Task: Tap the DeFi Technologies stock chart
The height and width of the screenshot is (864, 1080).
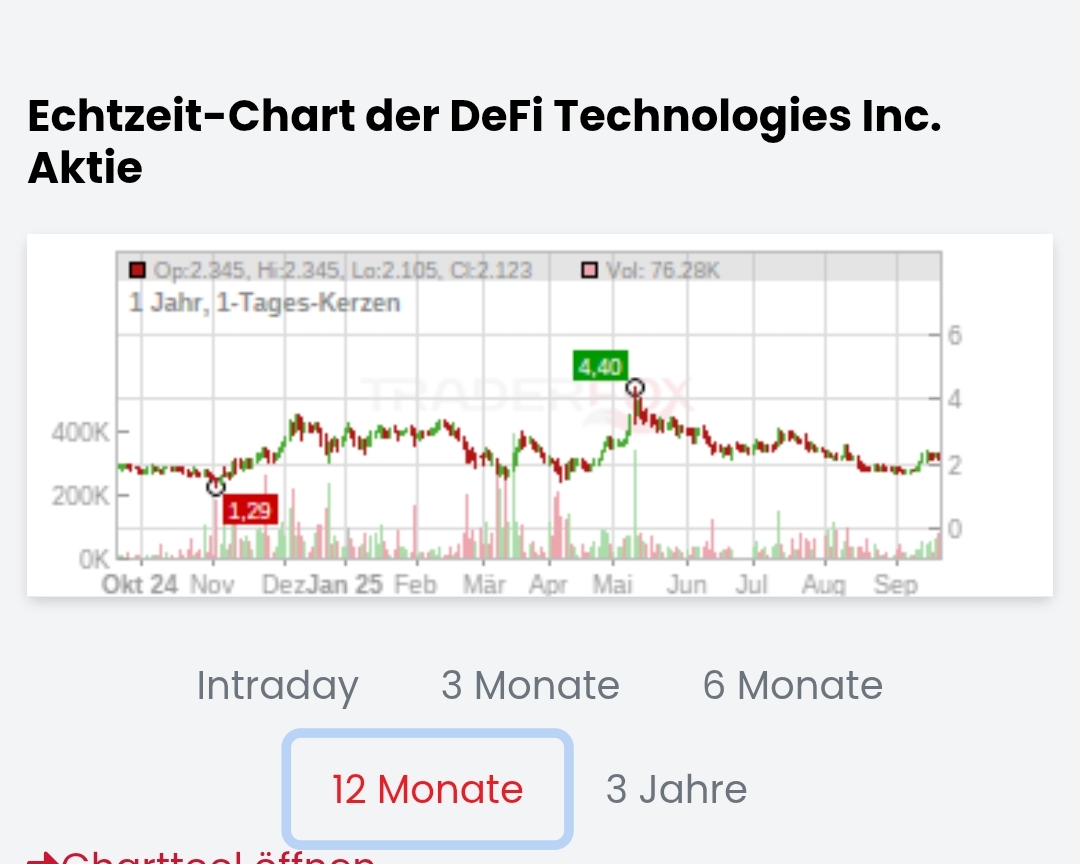Action: [x=539, y=415]
